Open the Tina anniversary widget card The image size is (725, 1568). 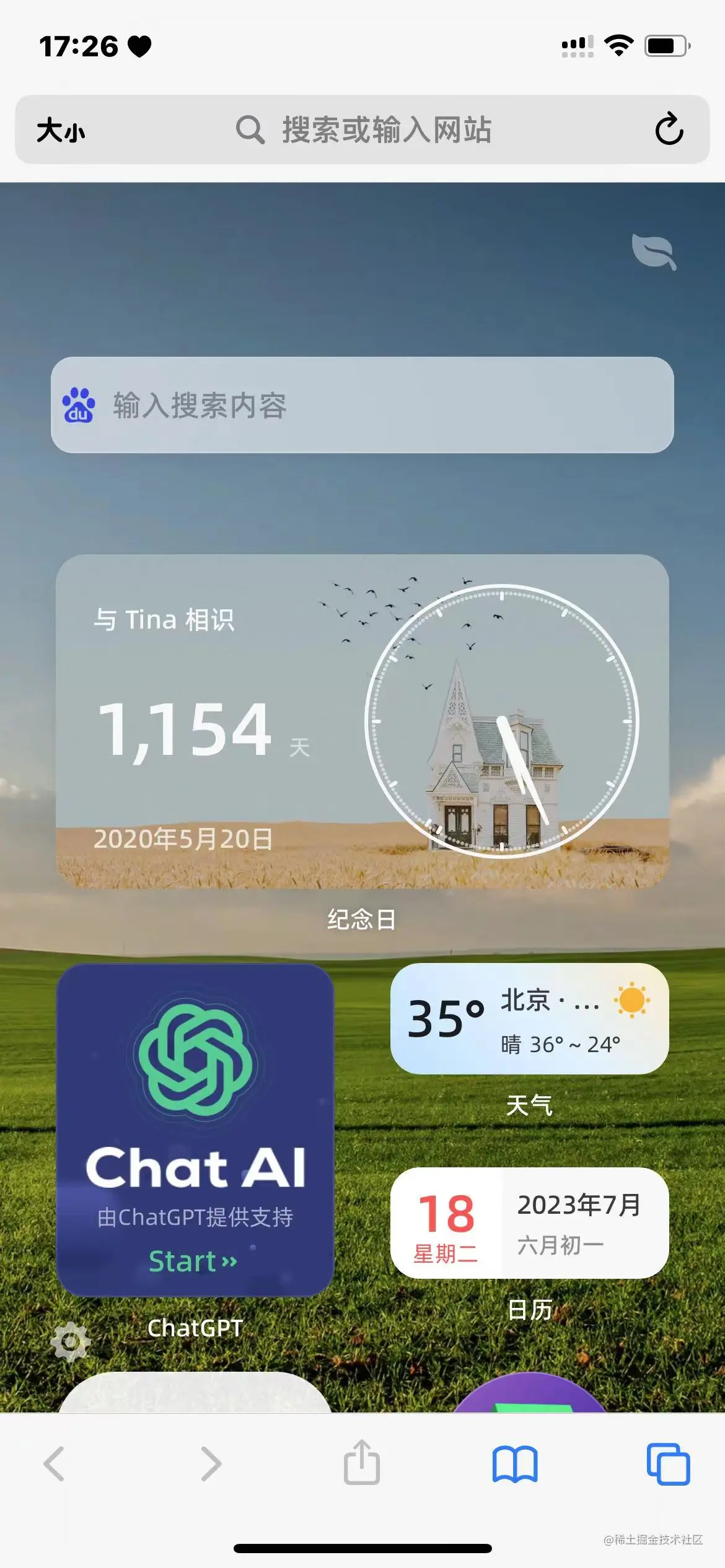[x=362, y=721]
